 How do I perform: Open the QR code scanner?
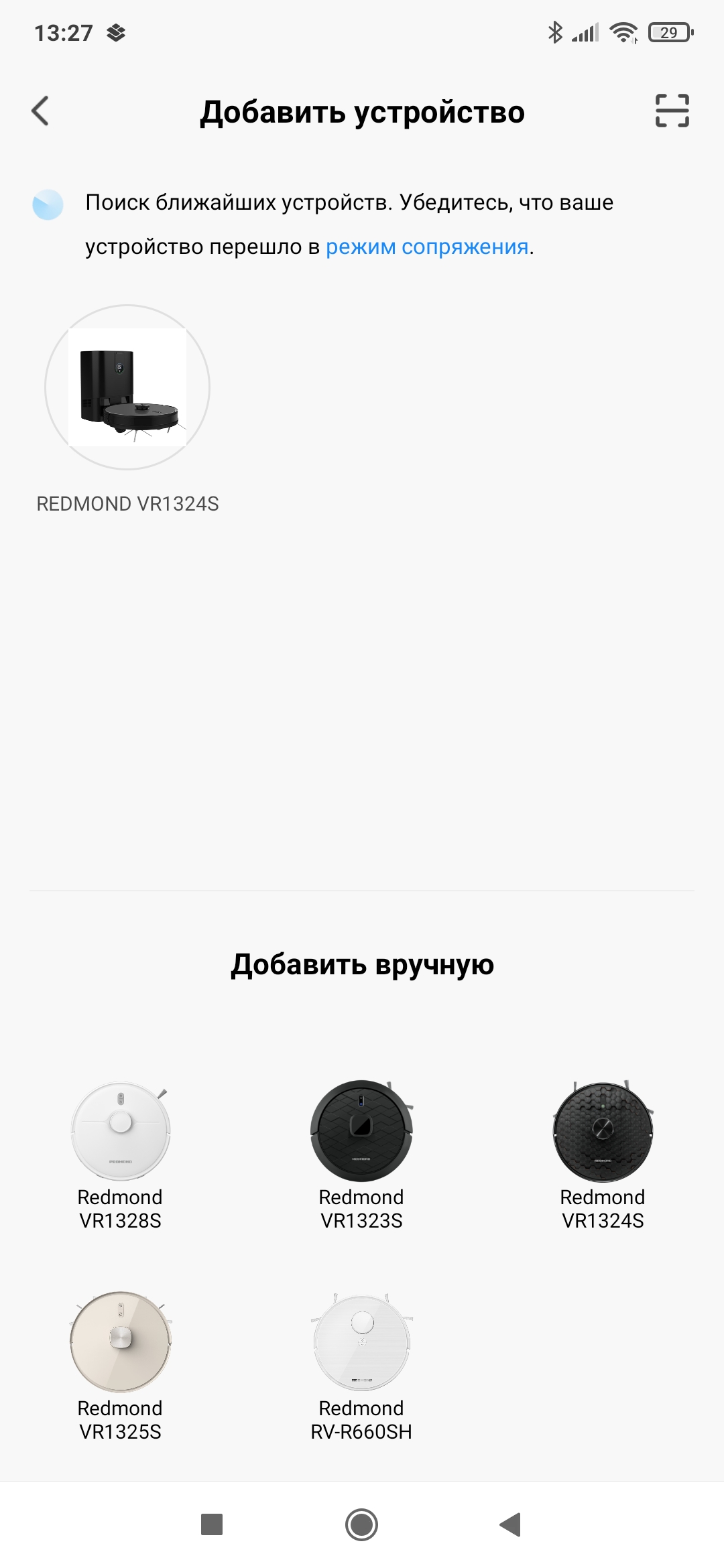click(672, 111)
